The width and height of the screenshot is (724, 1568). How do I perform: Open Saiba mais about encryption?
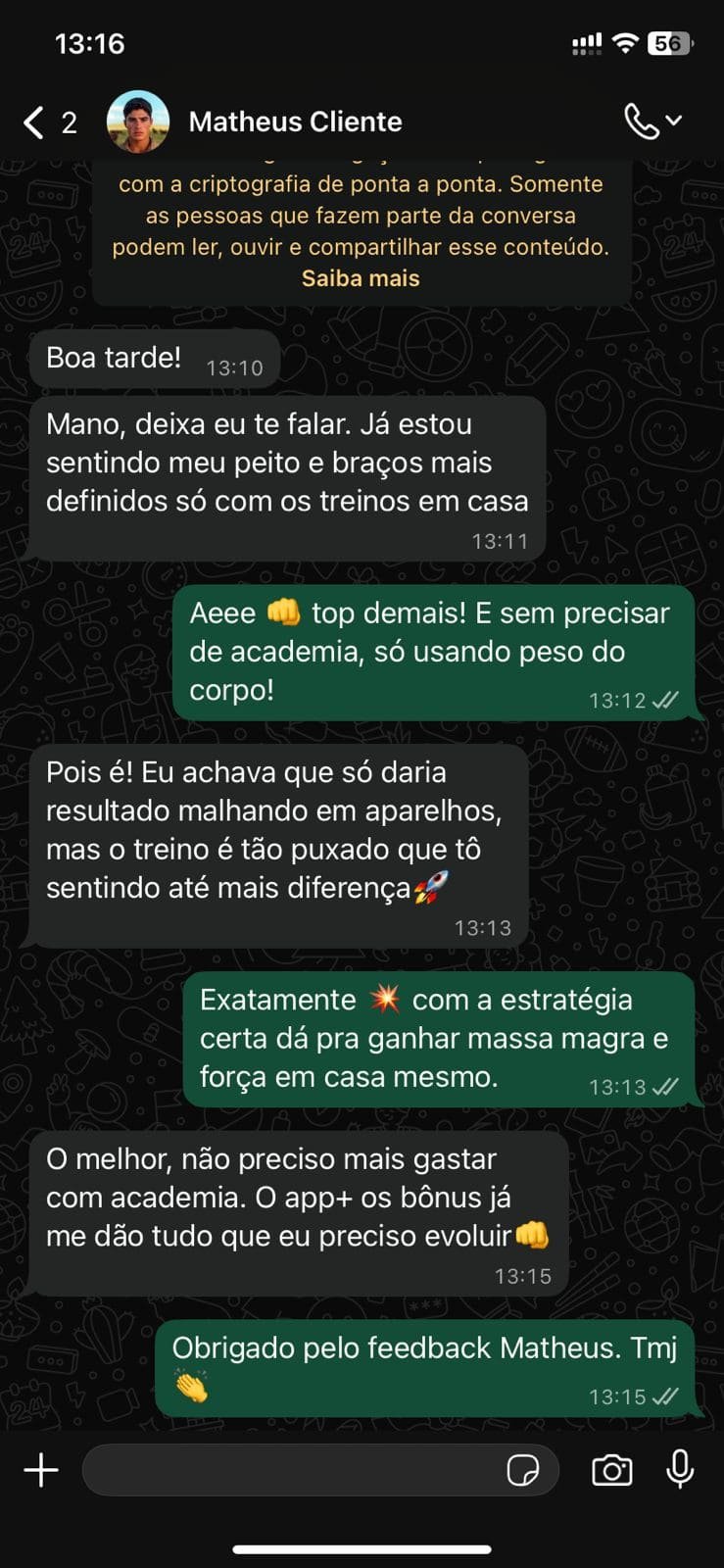pos(360,278)
